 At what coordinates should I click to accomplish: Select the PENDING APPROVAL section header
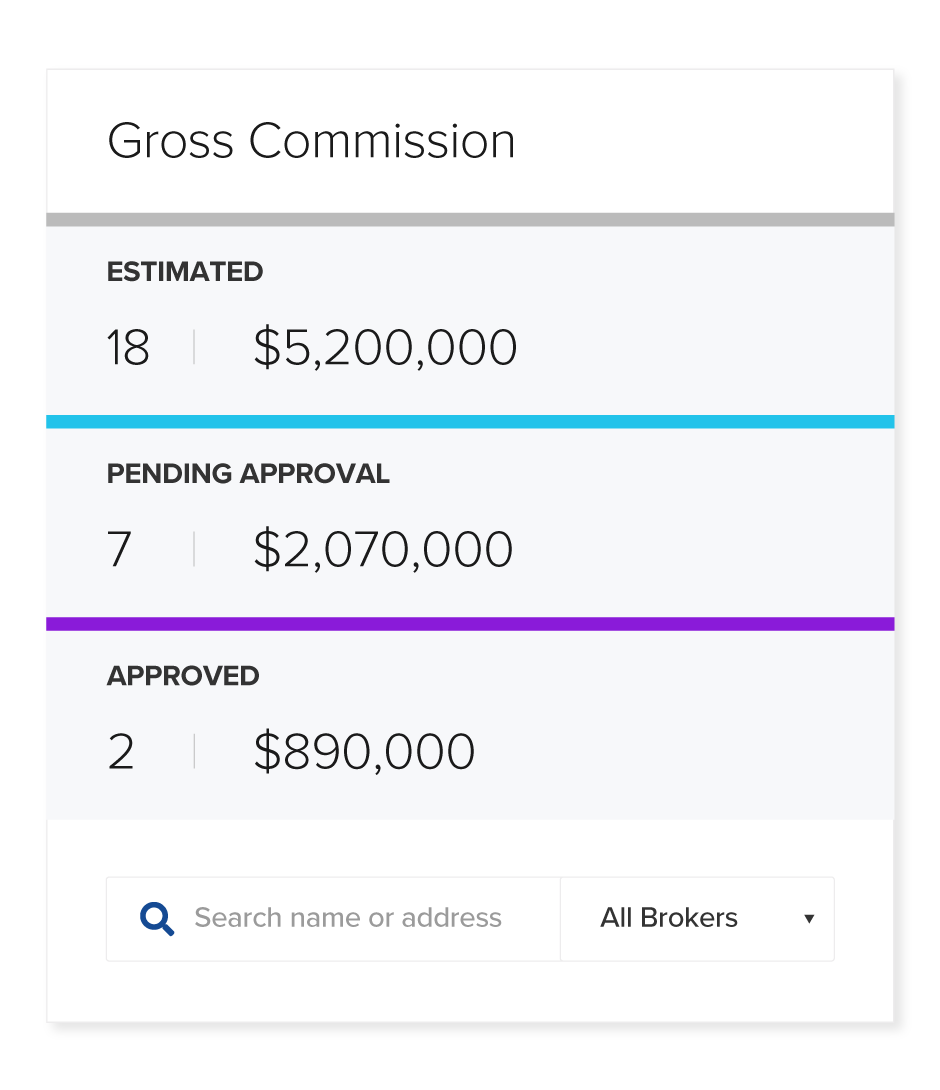[248, 473]
